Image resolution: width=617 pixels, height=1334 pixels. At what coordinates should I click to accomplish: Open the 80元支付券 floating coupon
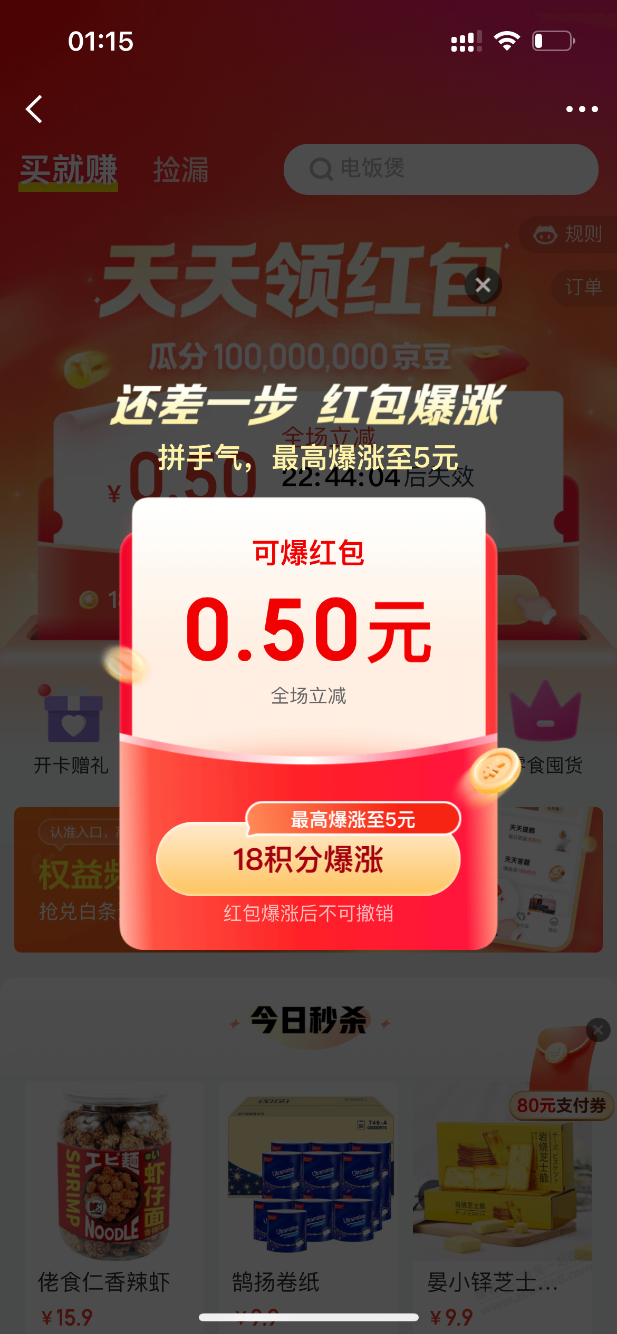coord(563,1075)
